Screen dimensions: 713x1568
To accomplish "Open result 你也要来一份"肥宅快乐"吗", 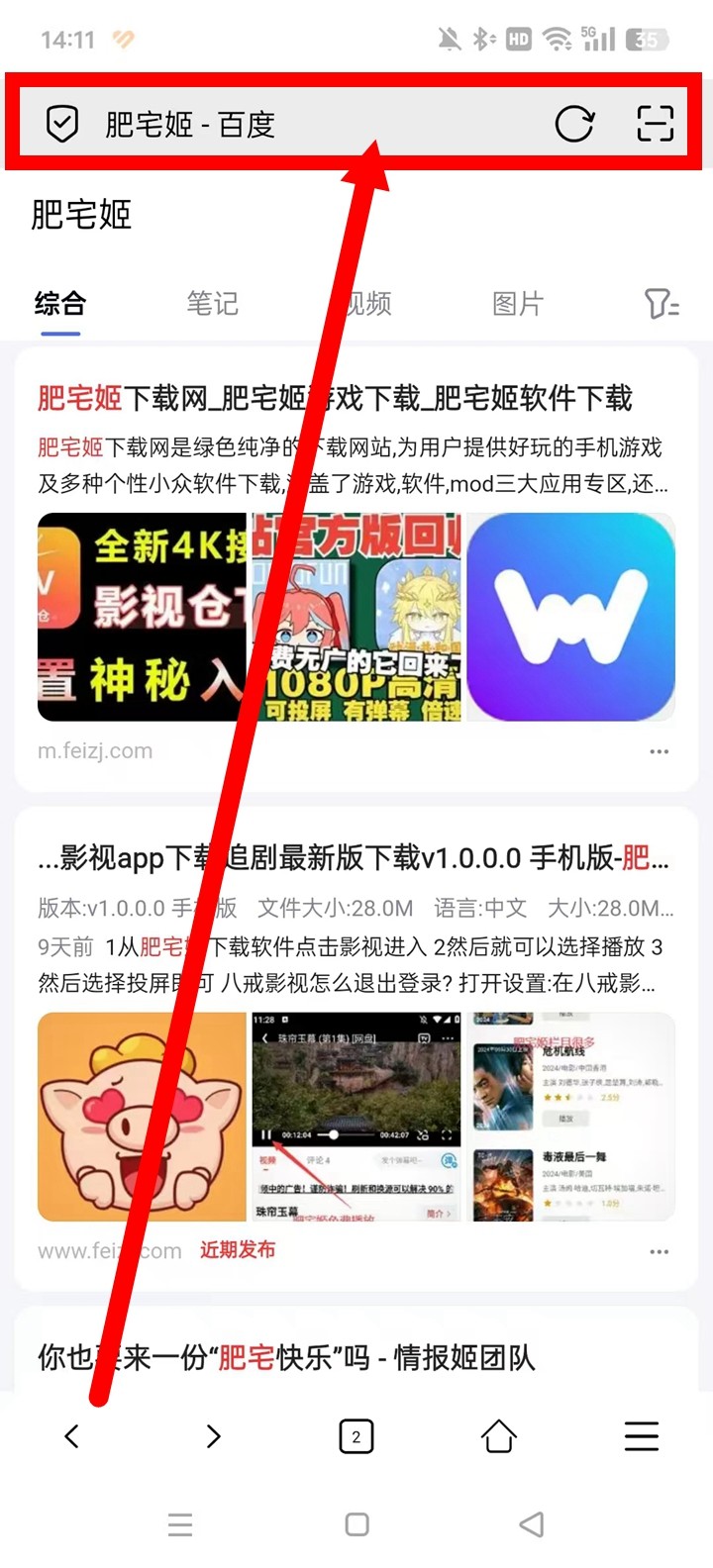I will point(287,1357).
